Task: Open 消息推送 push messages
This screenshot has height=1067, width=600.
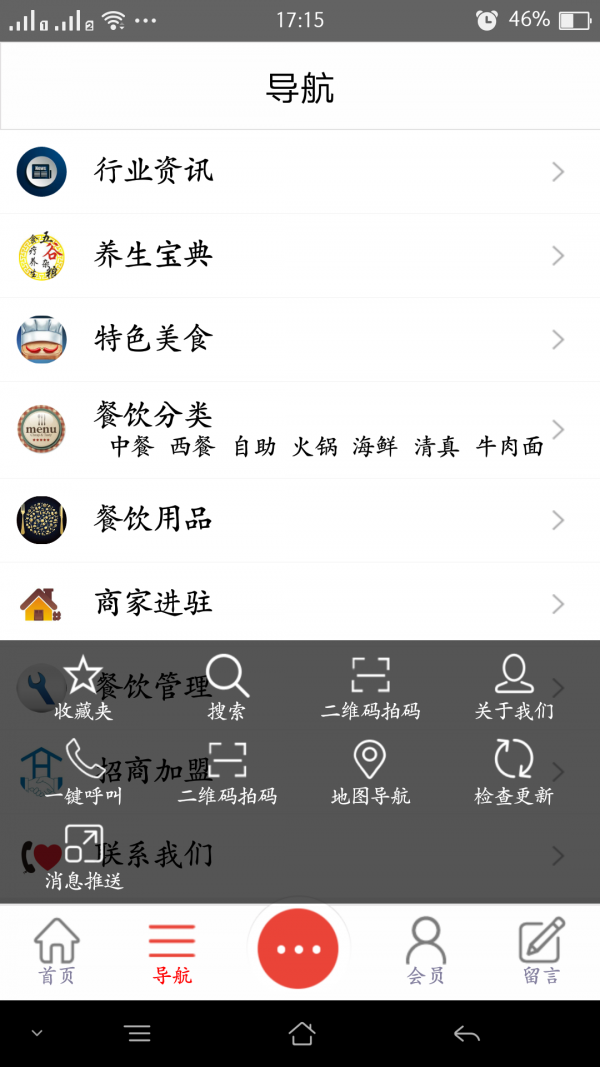Action: coord(84,858)
